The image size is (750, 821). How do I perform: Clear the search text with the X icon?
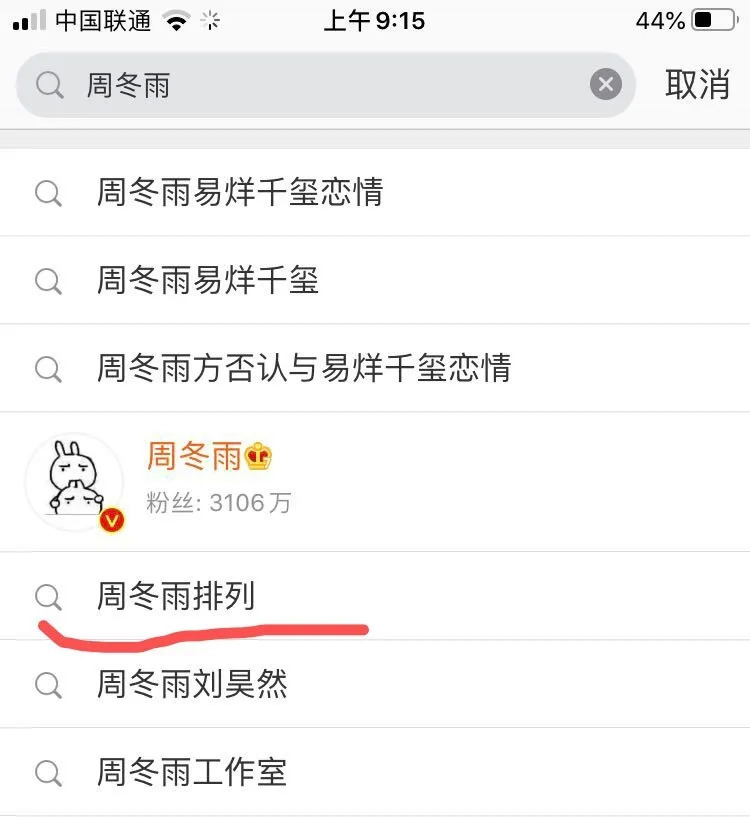coord(605,85)
